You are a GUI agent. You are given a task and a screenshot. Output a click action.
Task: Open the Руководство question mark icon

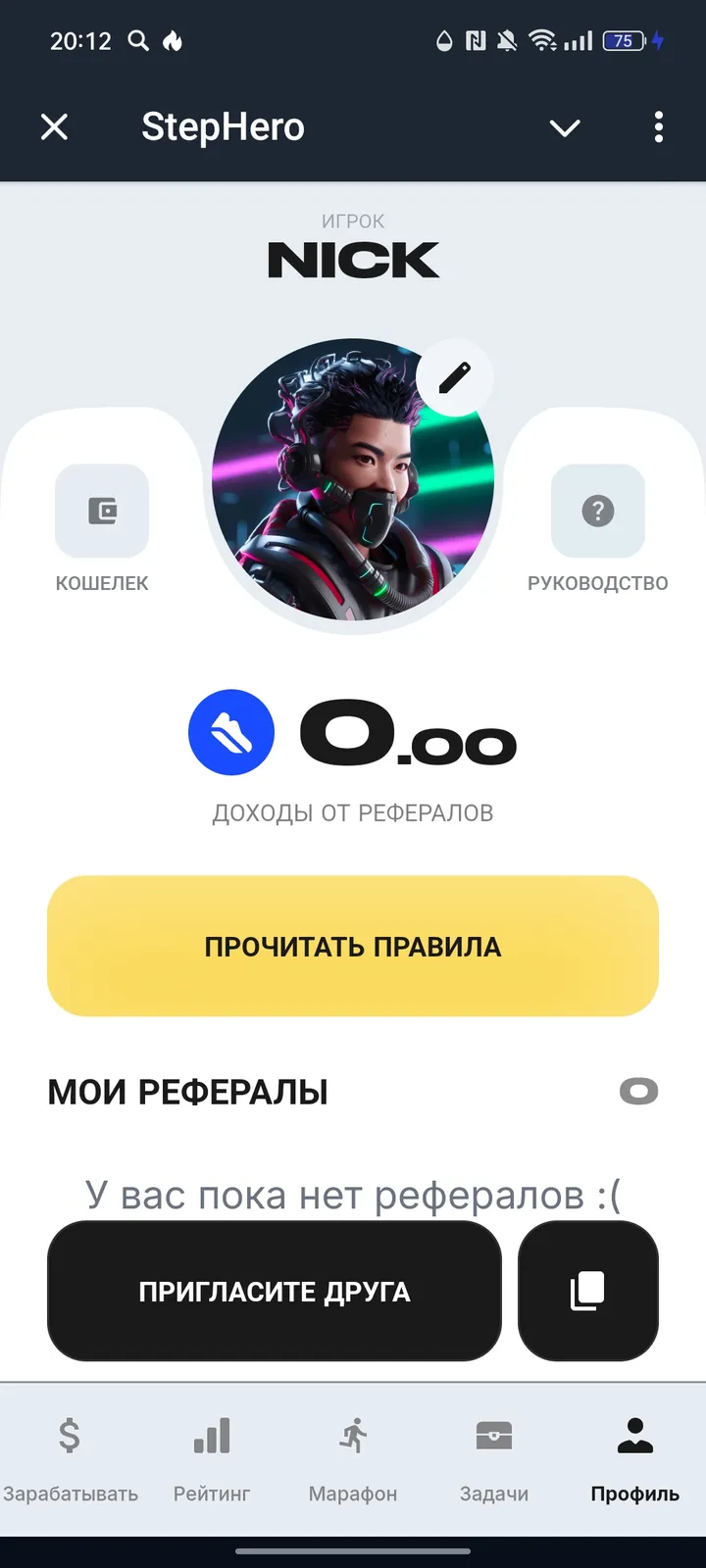tap(598, 510)
